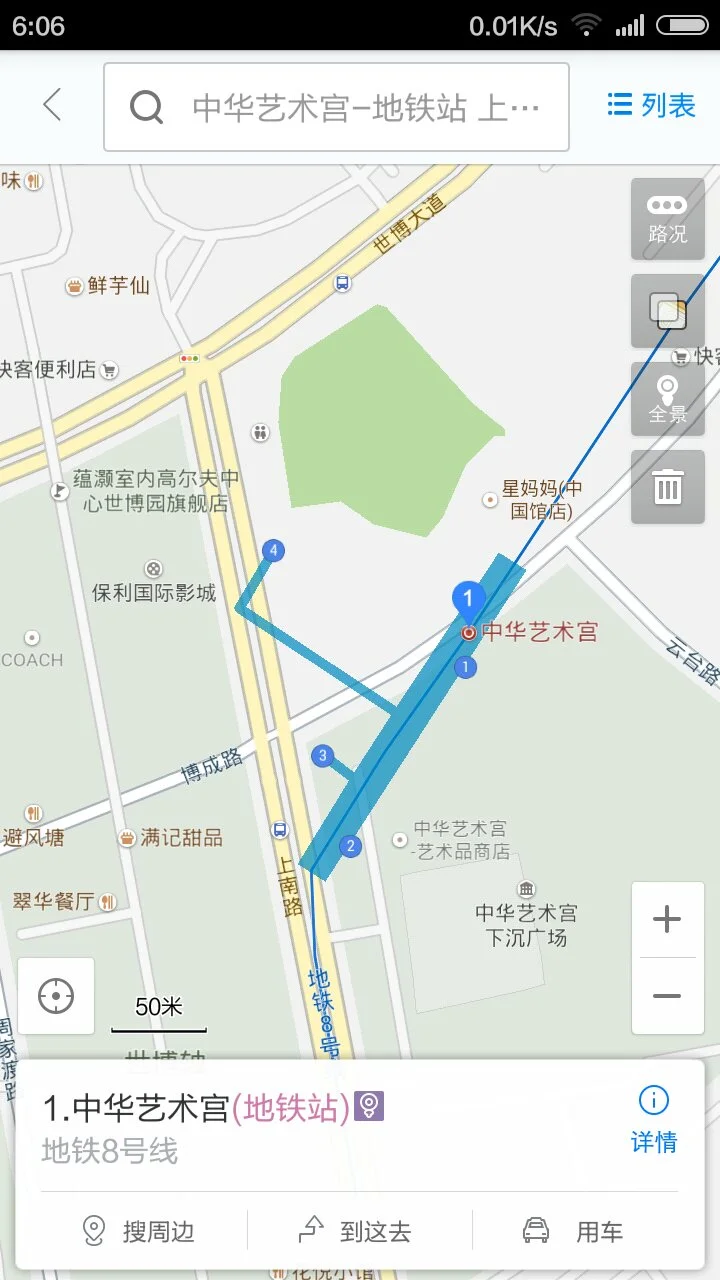Zoom in with the plus button
720x1280 pixels.
[x=668, y=918]
